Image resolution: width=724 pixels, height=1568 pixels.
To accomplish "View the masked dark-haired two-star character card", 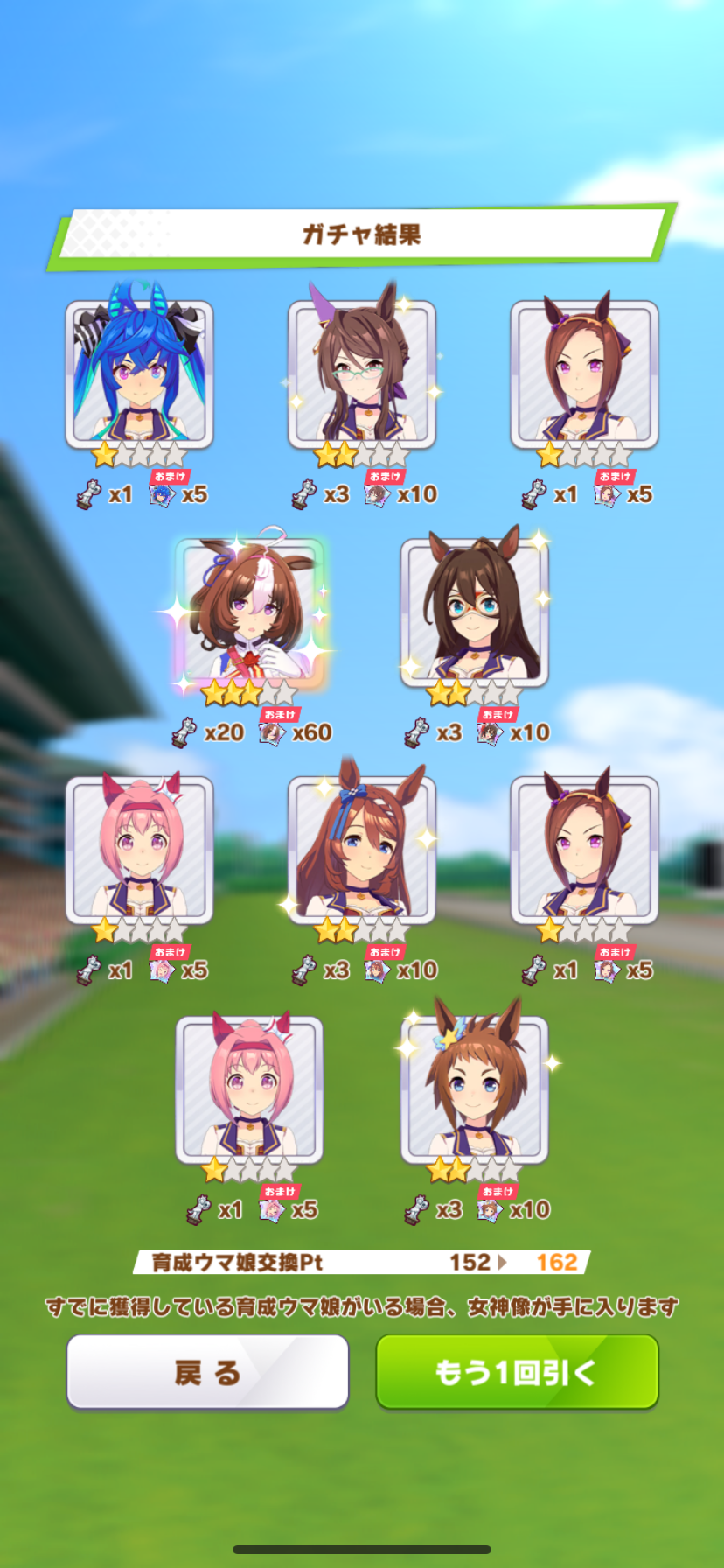I will coord(474,612).
